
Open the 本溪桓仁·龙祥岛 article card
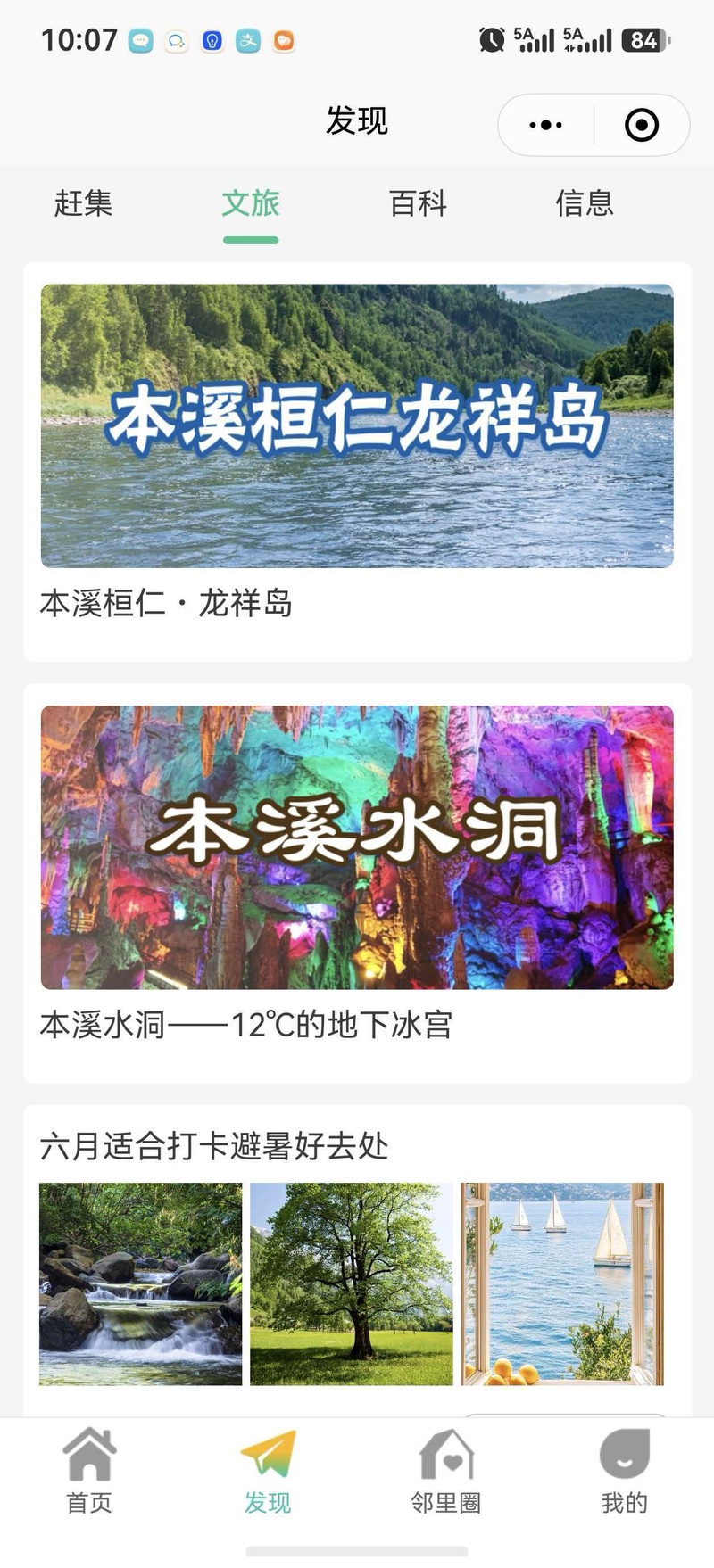357,461
